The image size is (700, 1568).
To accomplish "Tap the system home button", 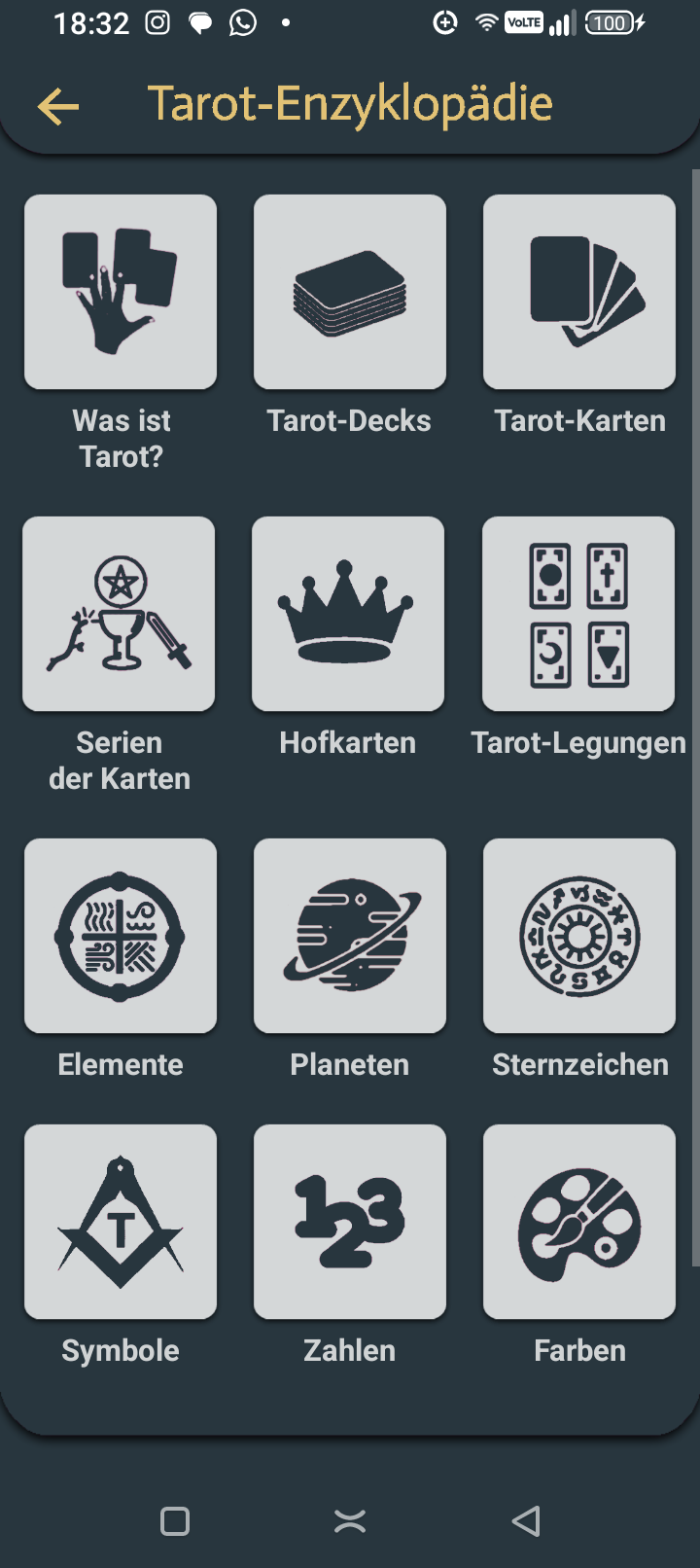I will pyautogui.click(x=350, y=1521).
